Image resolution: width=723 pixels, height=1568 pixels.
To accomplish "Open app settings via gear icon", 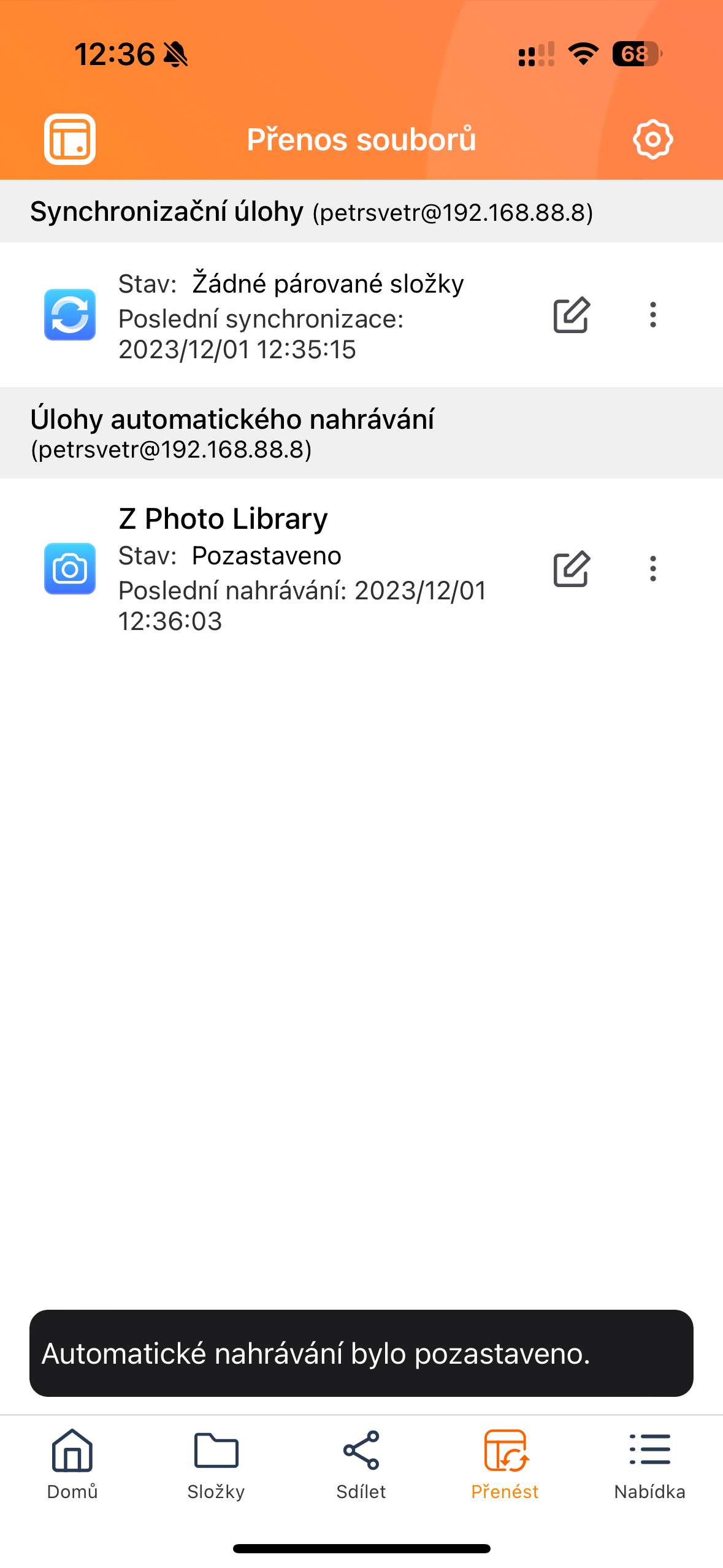I will (x=652, y=139).
